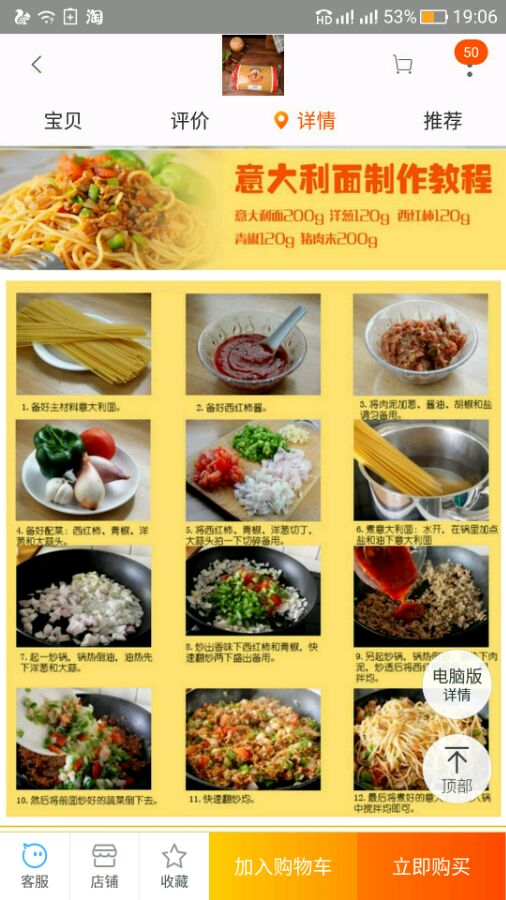
Task: Tap the product thumbnail in header
Action: [253, 65]
